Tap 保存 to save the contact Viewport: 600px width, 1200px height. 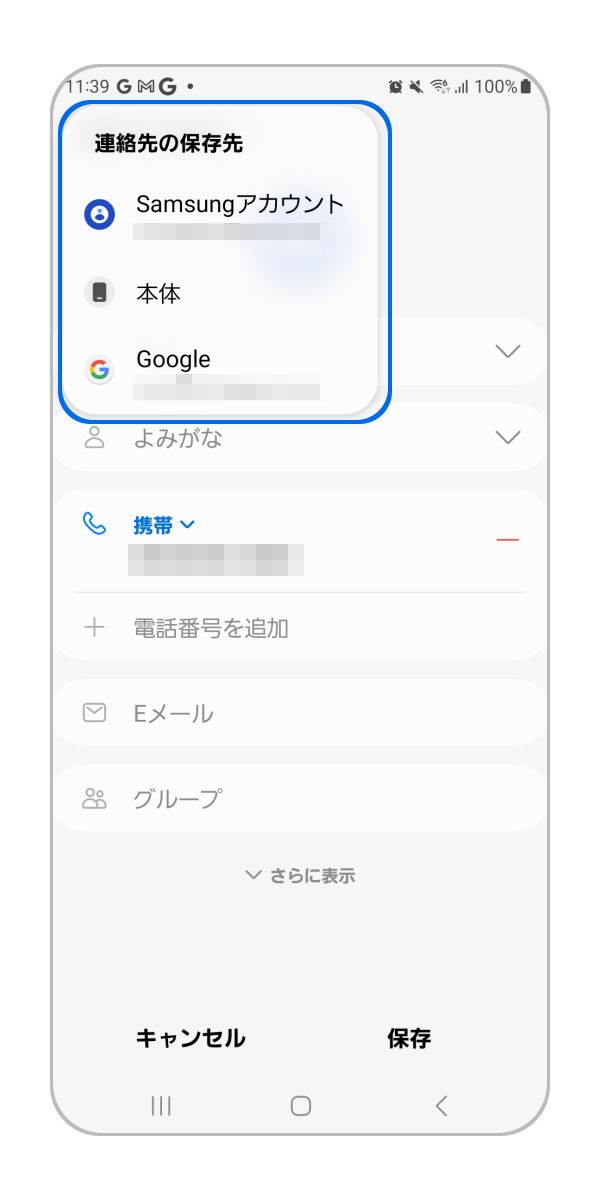409,1038
